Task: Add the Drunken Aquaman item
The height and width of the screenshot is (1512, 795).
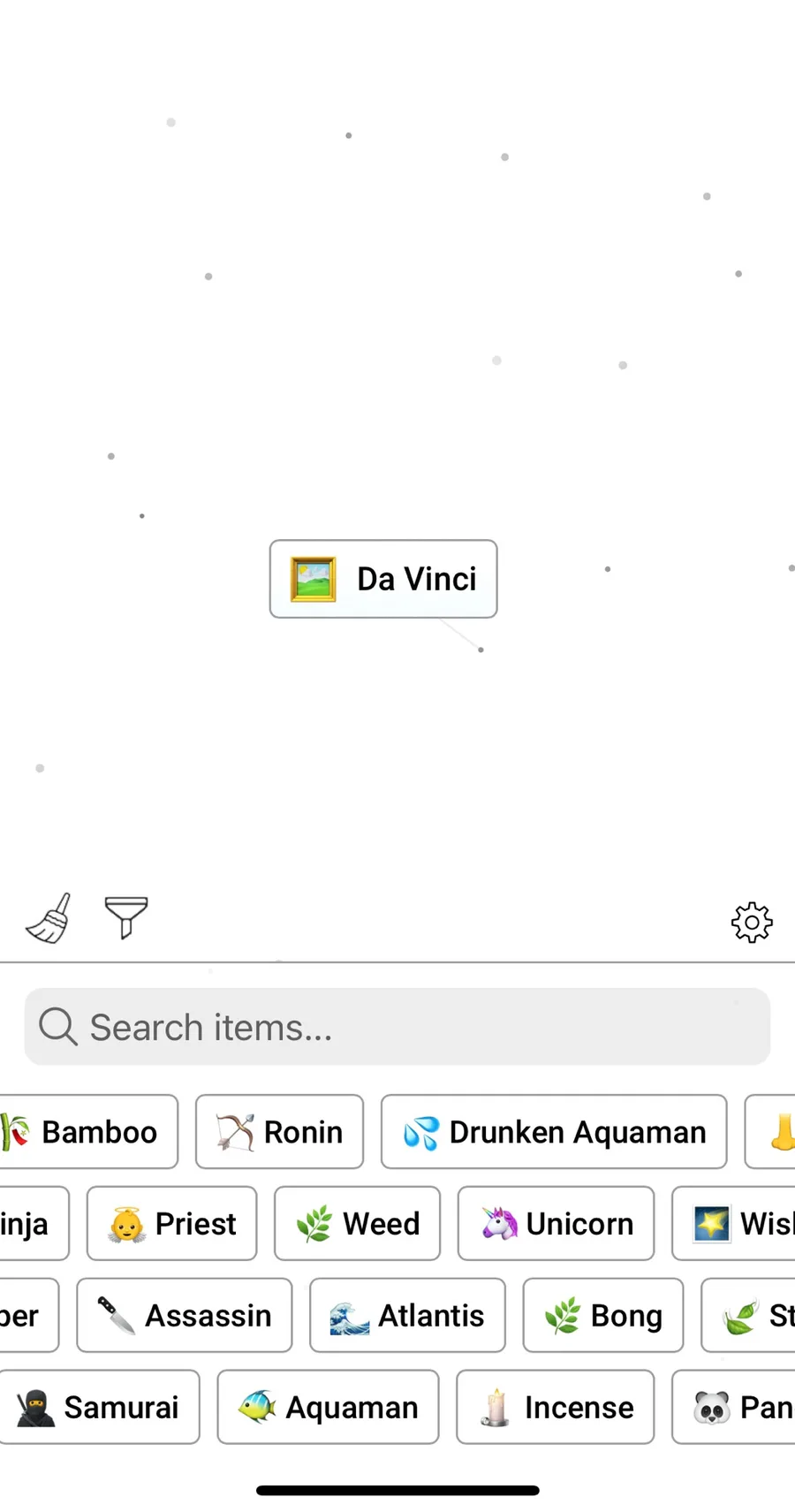Action: click(554, 1132)
